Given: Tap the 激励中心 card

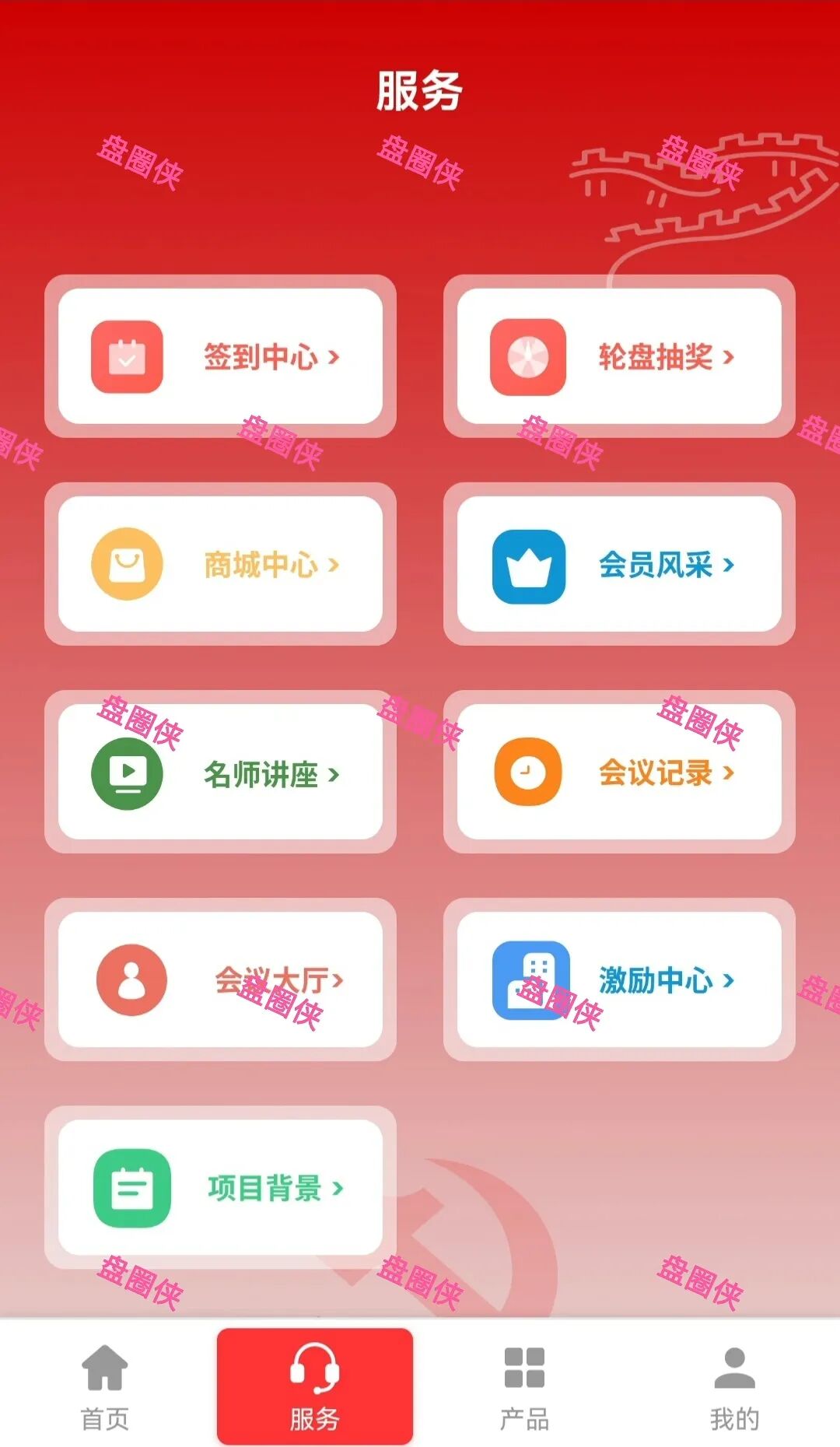Looking at the screenshot, I should [618, 979].
